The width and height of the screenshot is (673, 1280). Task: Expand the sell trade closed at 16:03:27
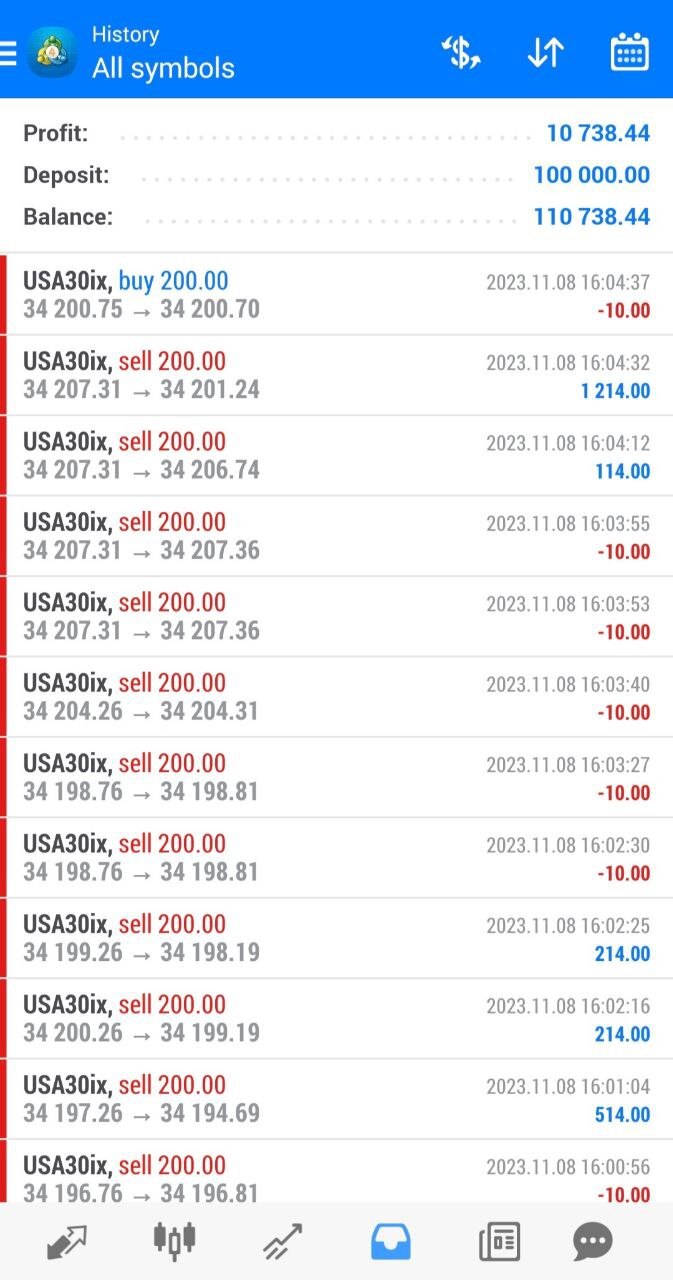coord(336,777)
